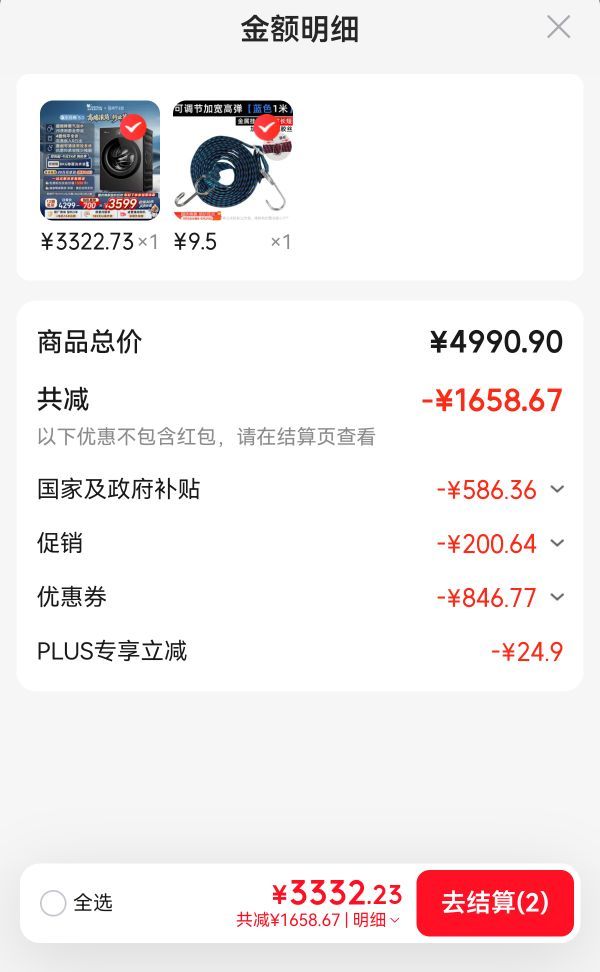This screenshot has width=600, height=972.
Task: Toggle the 全选 select-all checkbox
Action: 53,903
